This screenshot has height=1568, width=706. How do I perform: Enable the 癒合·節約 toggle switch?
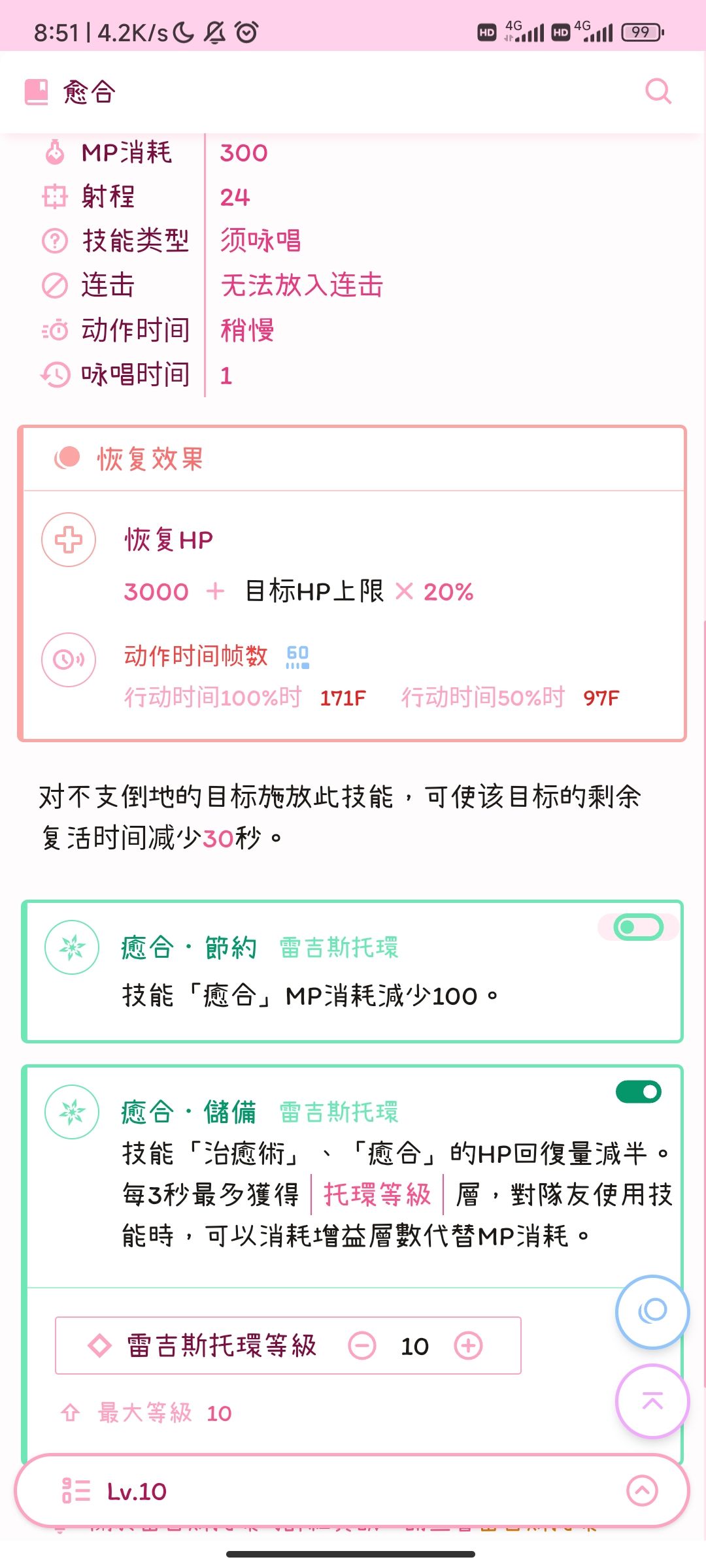tap(637, 928)
